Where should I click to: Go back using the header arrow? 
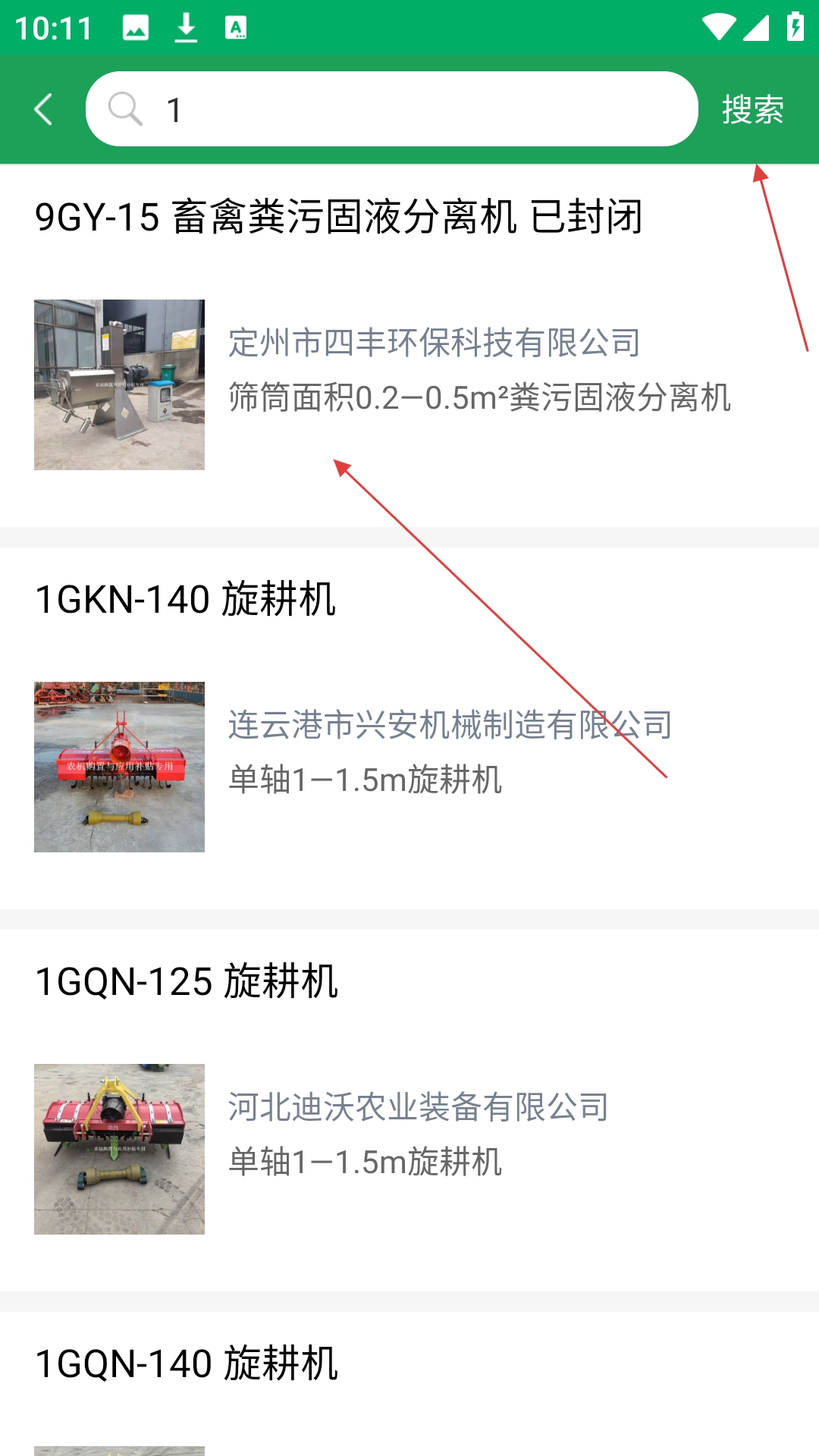44,109
